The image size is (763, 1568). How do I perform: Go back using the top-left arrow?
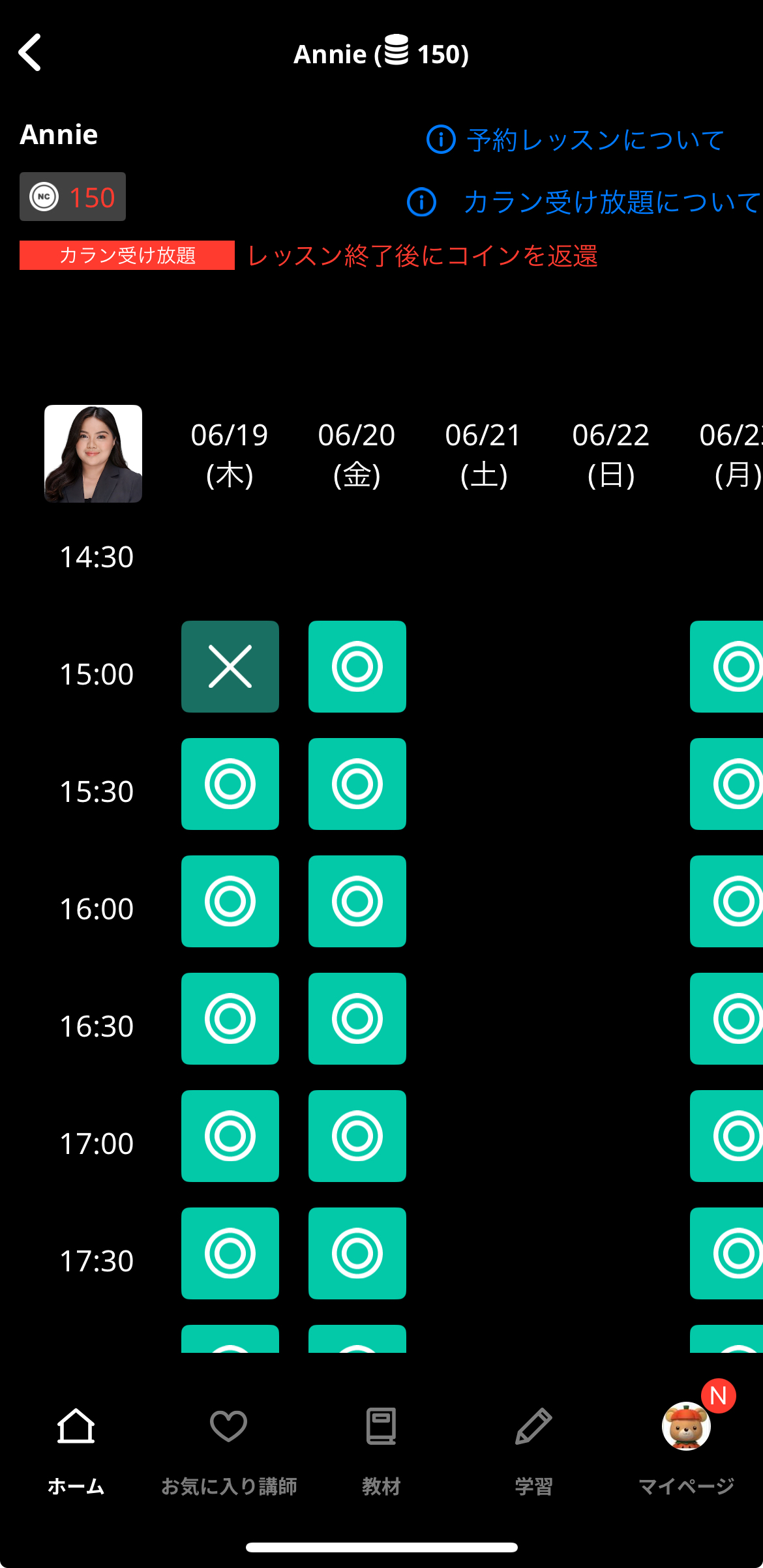coord(30,53)
